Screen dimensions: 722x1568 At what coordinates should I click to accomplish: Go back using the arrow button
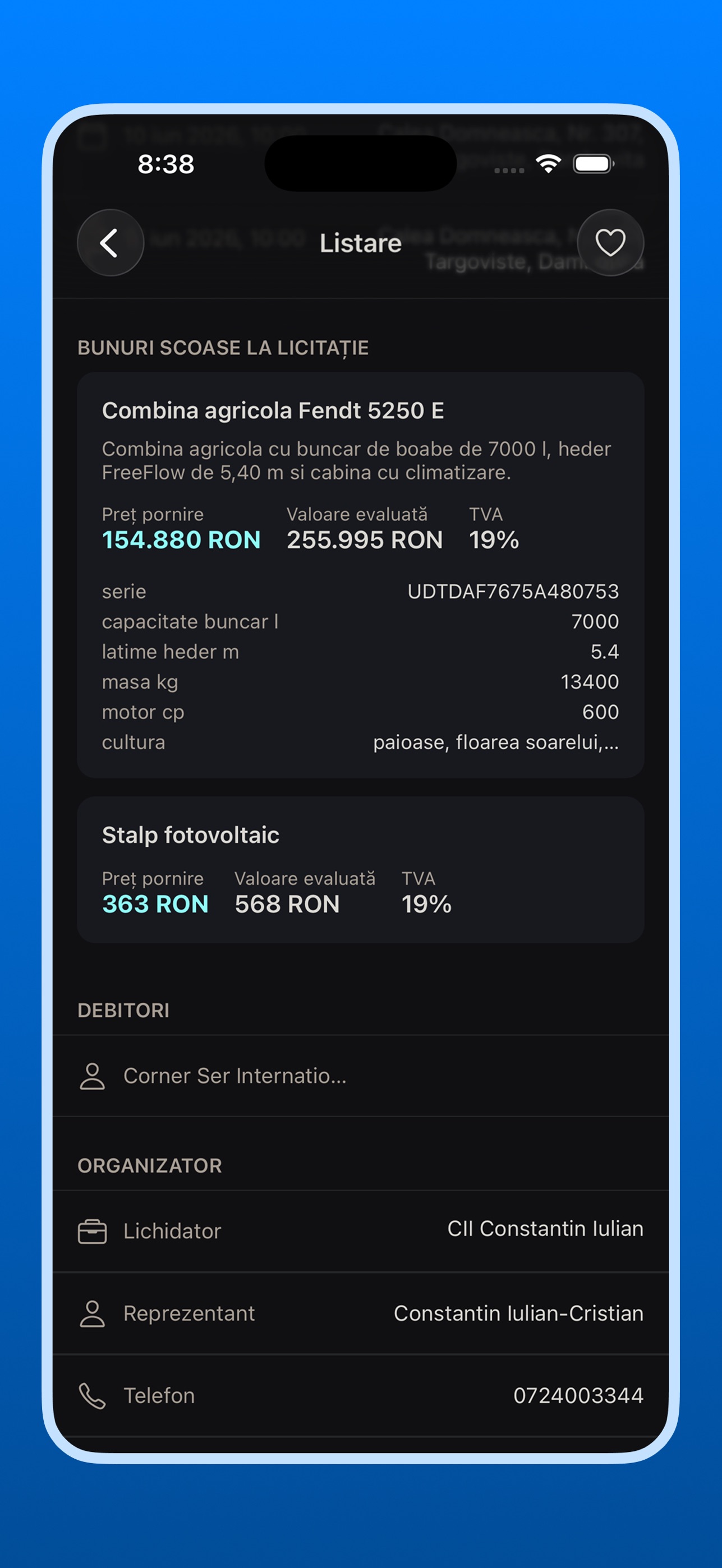tap(110, 243)
